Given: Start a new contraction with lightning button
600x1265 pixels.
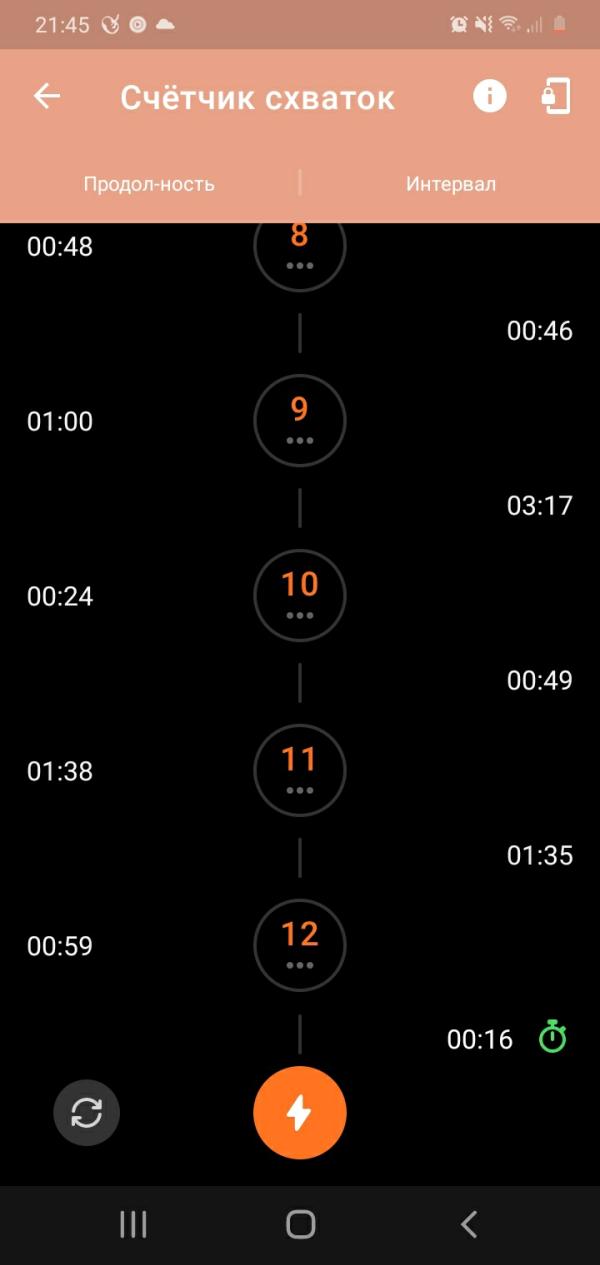Looking at the screenshot, I should tap(299, 1113).
